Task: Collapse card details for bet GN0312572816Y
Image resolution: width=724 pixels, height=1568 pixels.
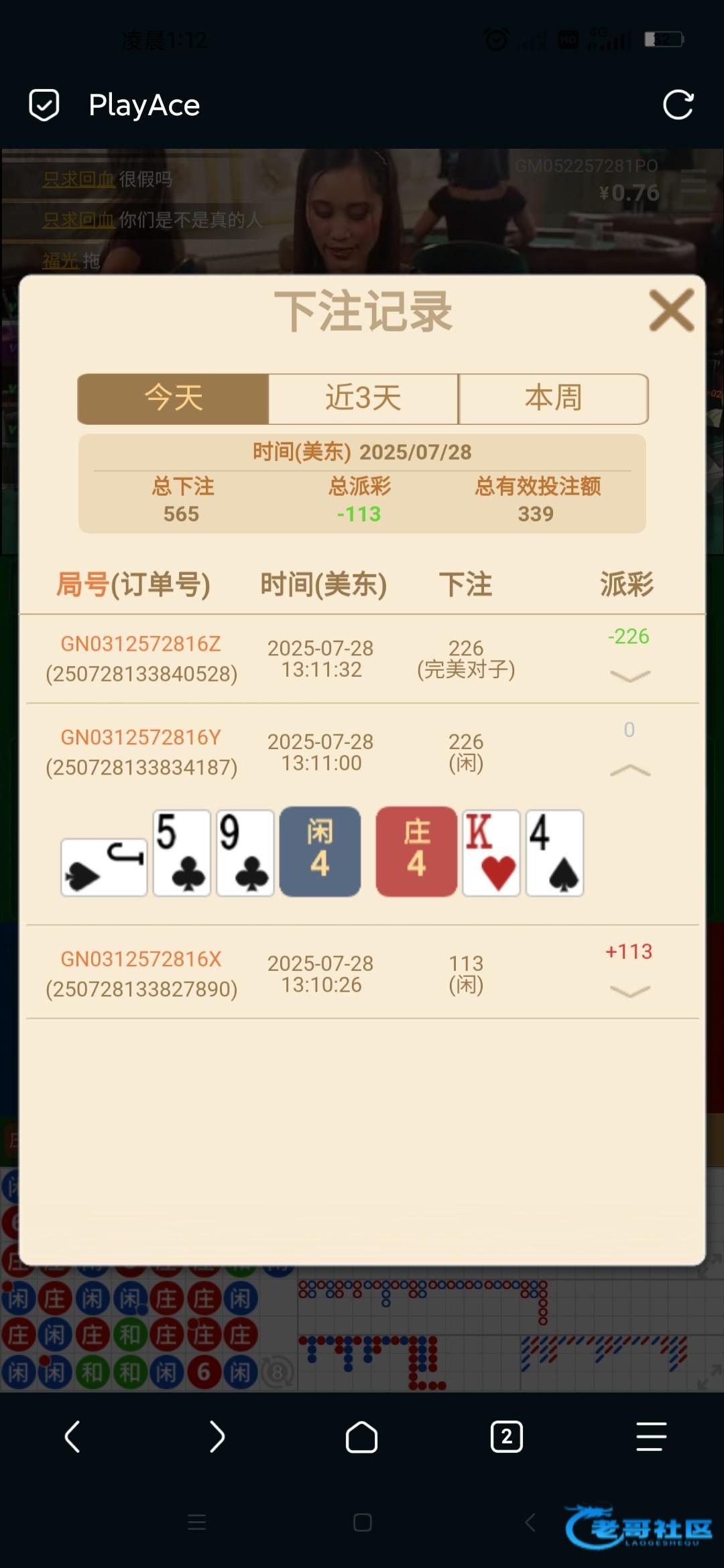Action: 629,771
